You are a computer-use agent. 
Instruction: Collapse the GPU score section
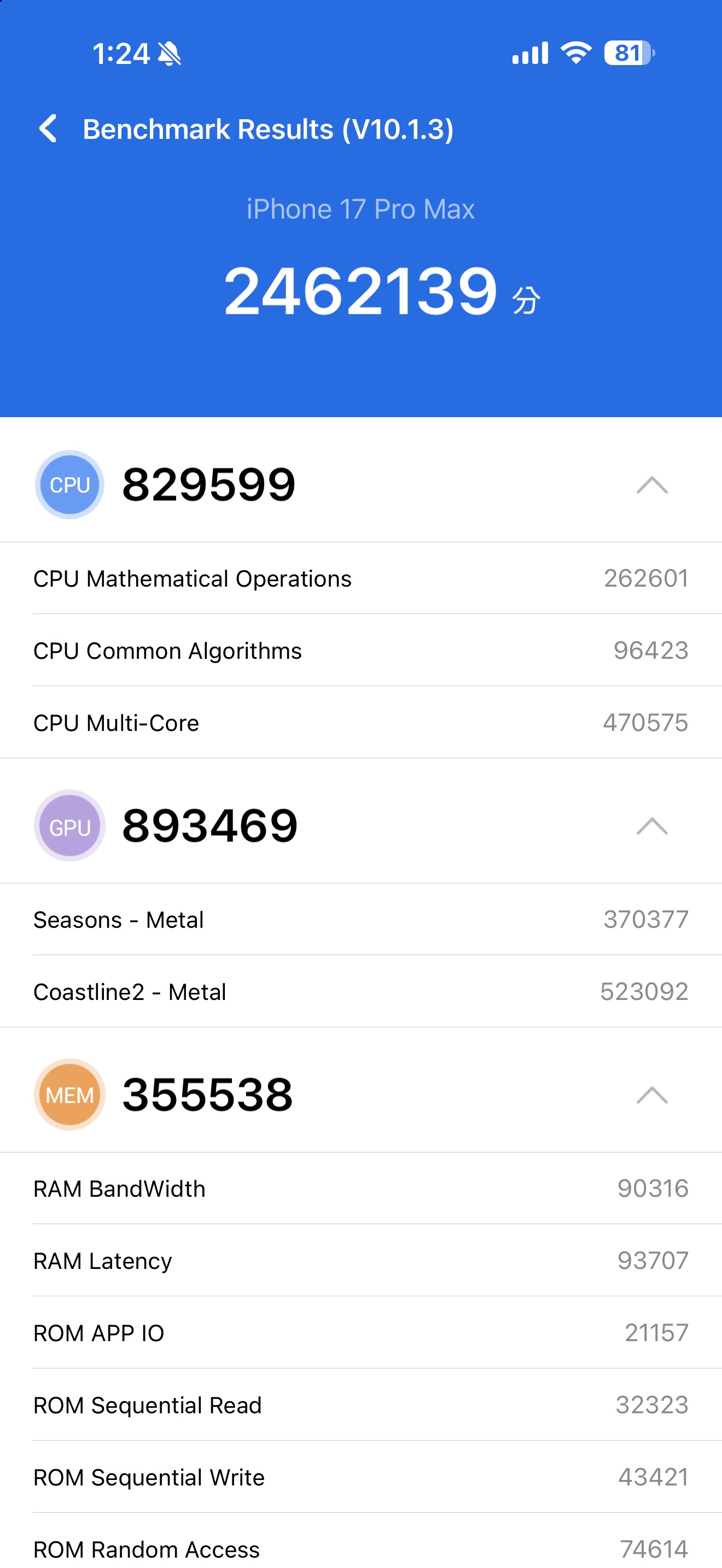651,826
